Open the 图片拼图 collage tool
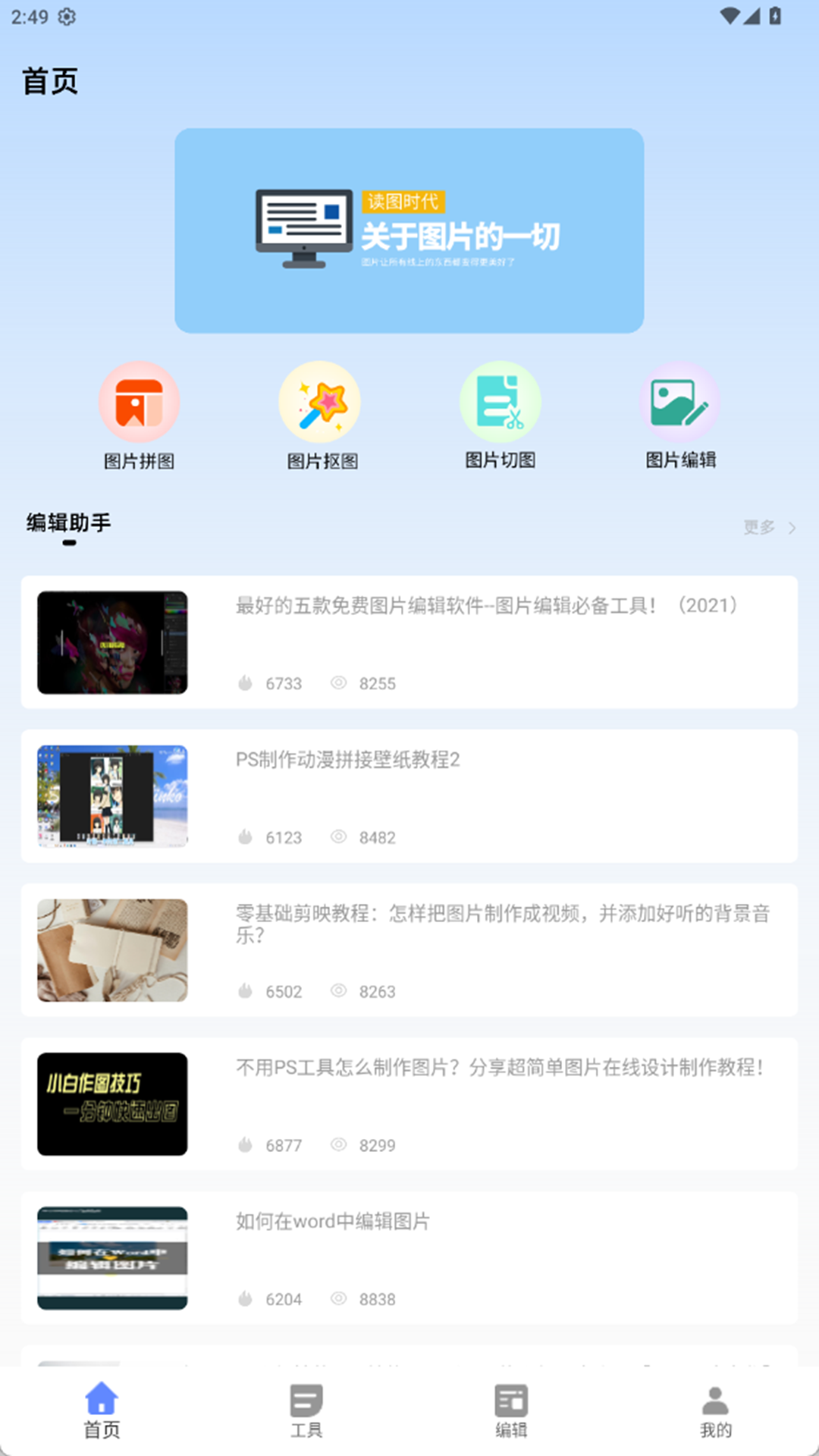The height and width of the screenshot is (1456, 819). pos(140,401)
